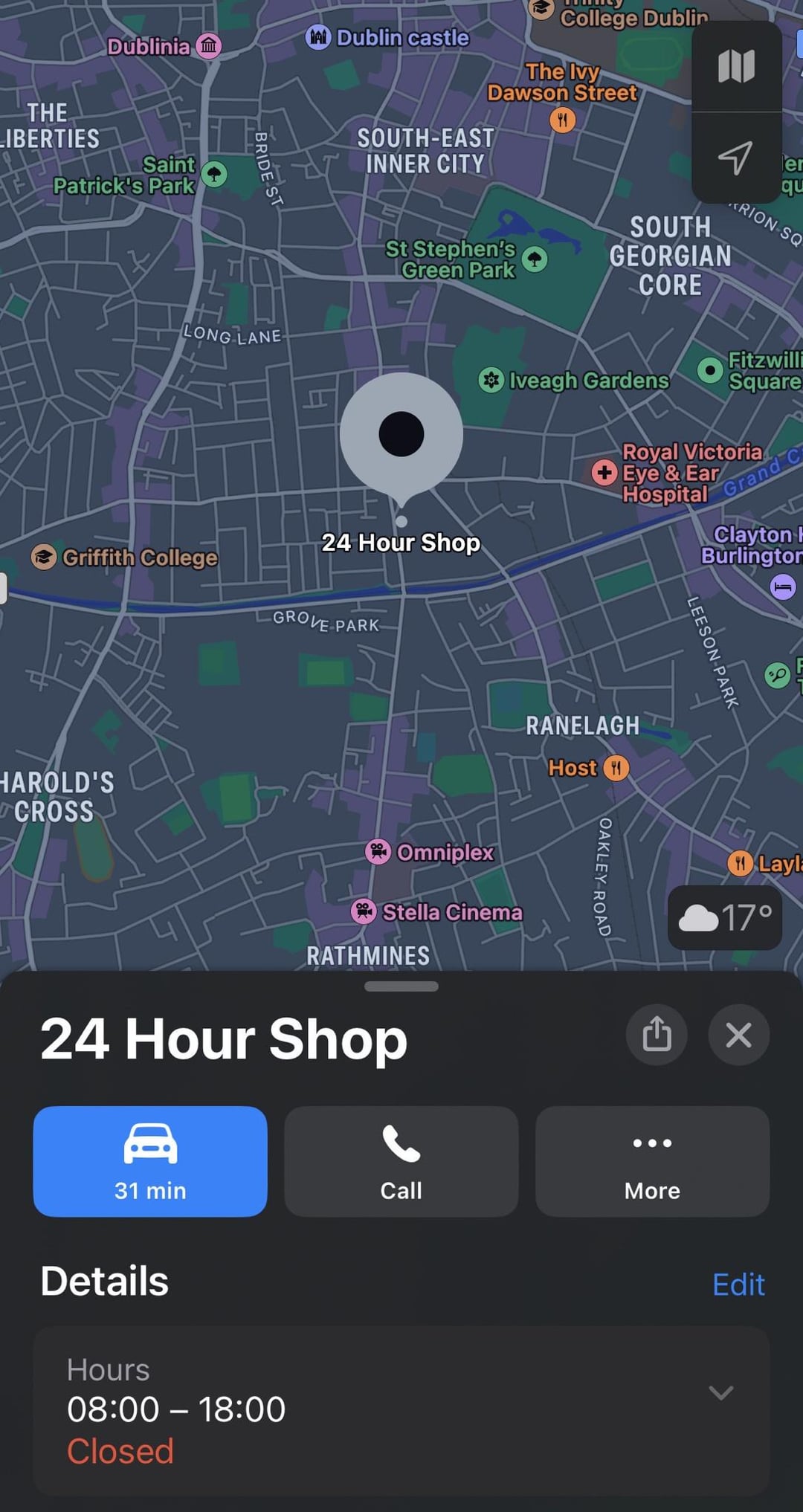Image resolution: width=803 pixels, height=1512 pixels.
Task: Tap the Iveagh Gardens map marker
Action: pyautogui.click(x=491, y=380)
